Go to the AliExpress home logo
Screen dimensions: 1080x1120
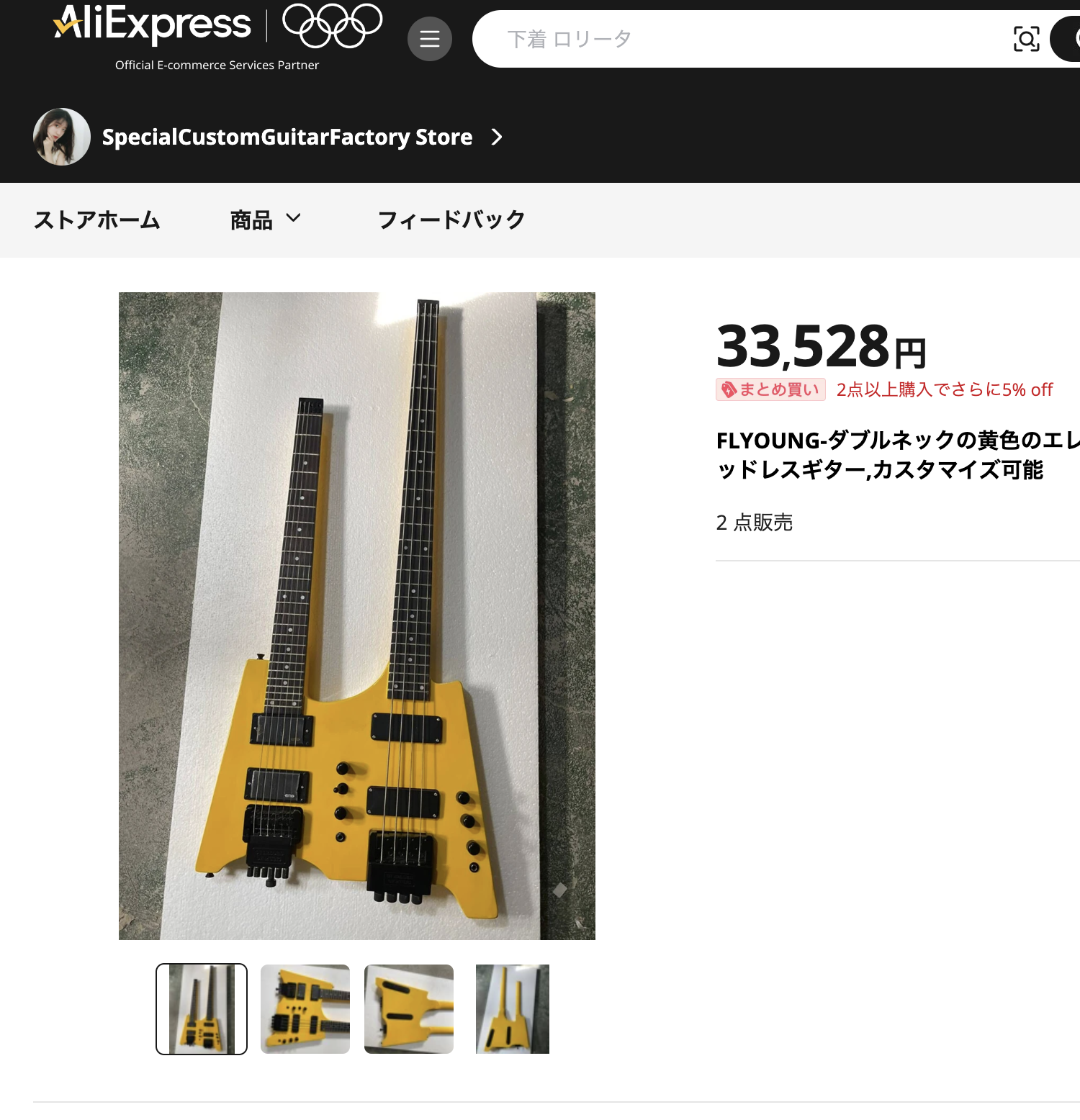pos(153,24)
